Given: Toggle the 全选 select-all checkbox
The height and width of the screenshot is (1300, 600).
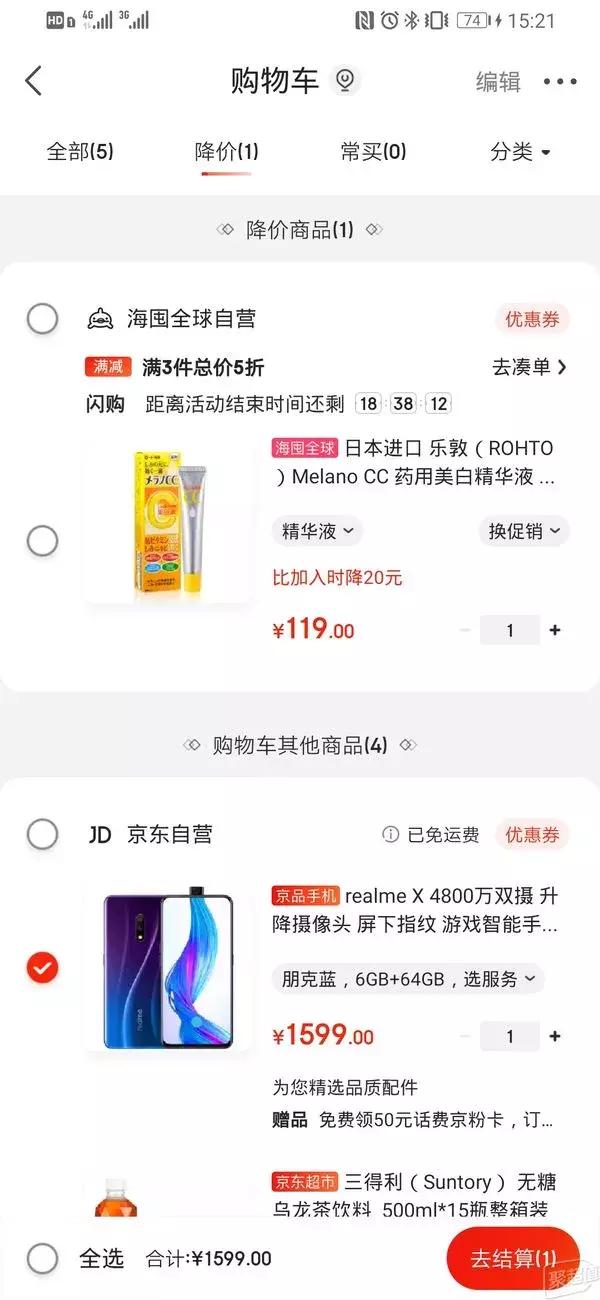Looking at the screenshot, I should 42,1257.
